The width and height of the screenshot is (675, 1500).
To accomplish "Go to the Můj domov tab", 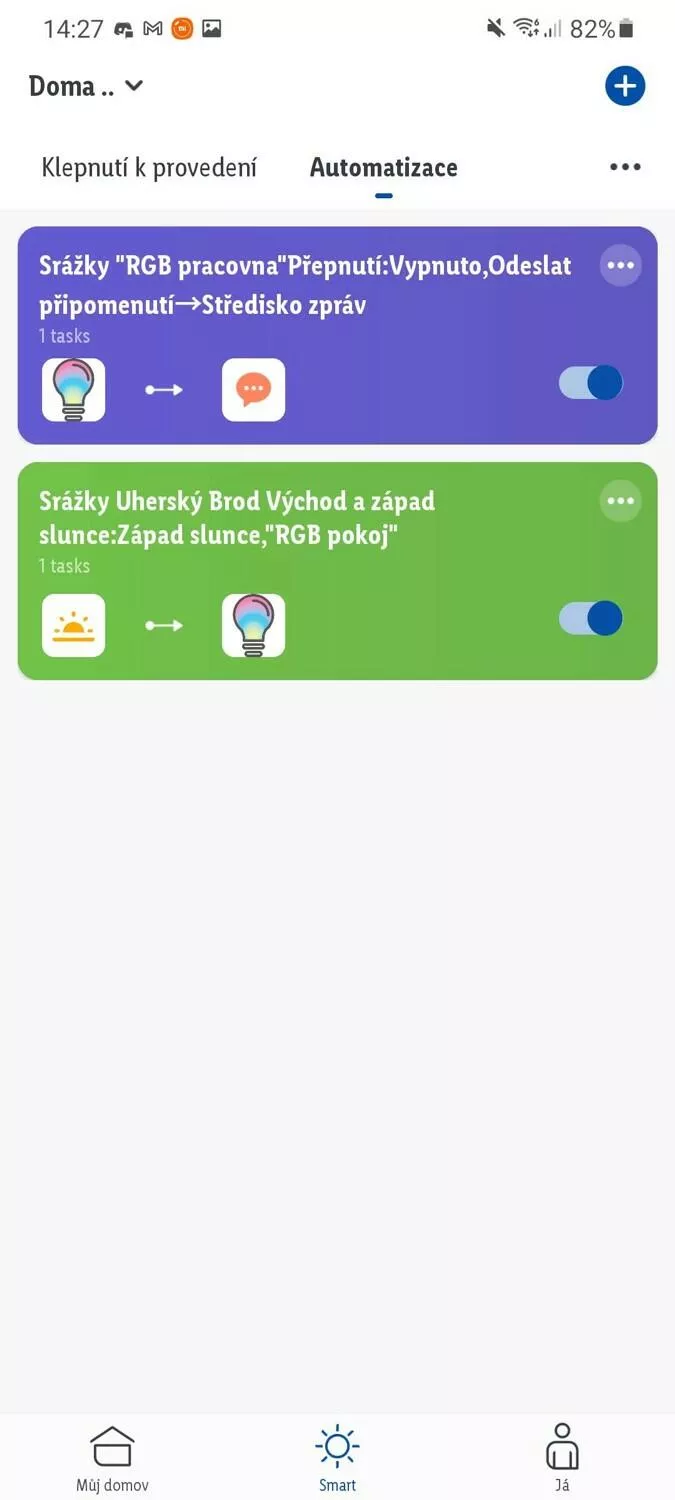I will (x=112, y=1459).
